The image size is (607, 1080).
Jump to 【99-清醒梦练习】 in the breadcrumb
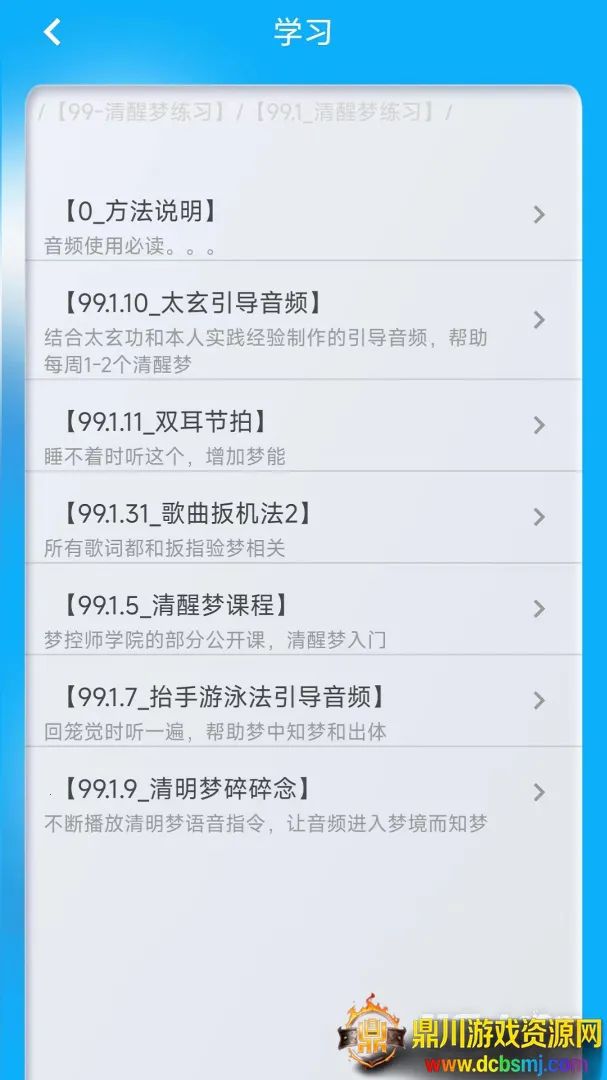[139, 112]
